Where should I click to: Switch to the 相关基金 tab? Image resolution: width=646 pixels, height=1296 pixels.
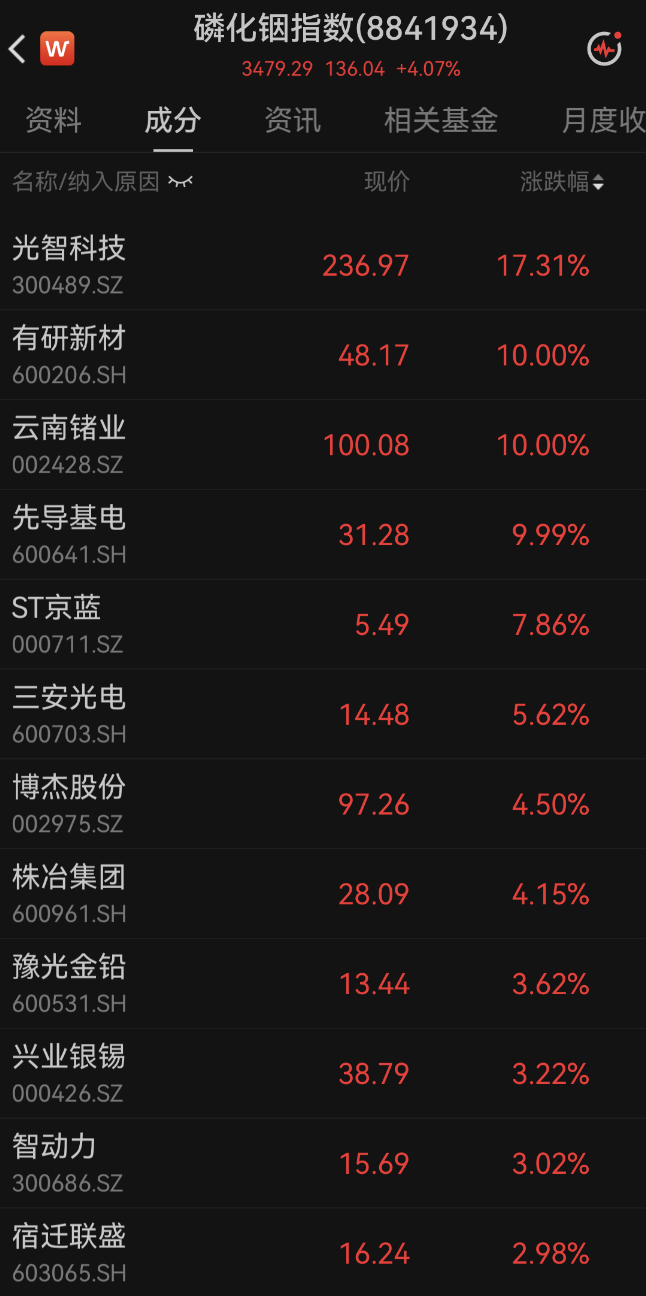(441, 121)
